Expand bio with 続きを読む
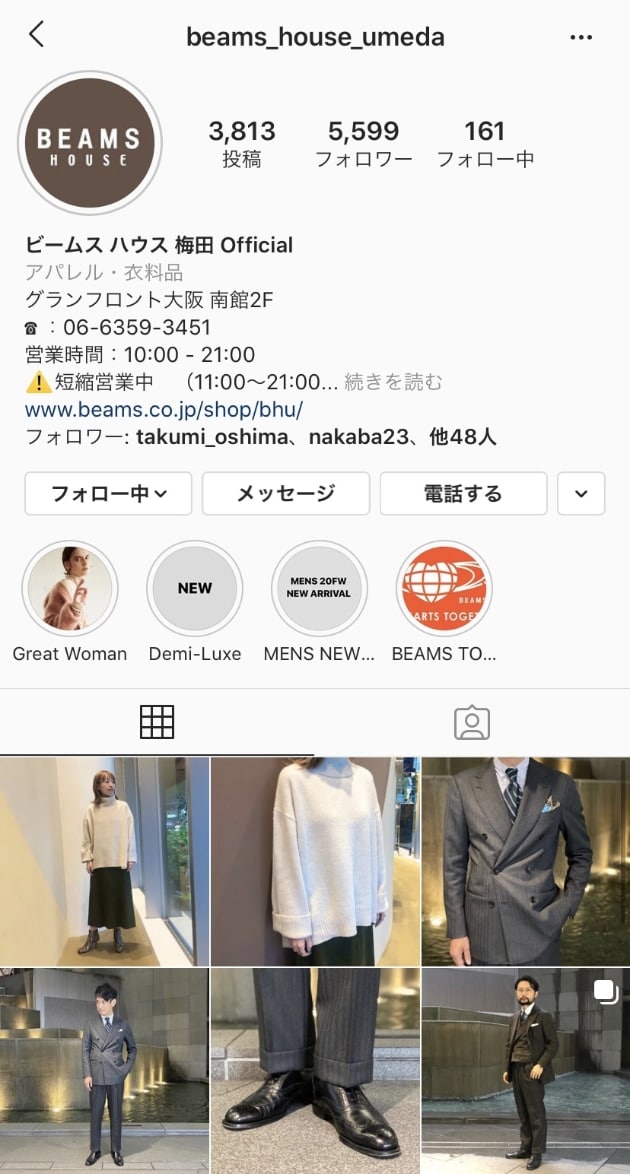This screenshot has height=1174, width=630. coord(393,381)
